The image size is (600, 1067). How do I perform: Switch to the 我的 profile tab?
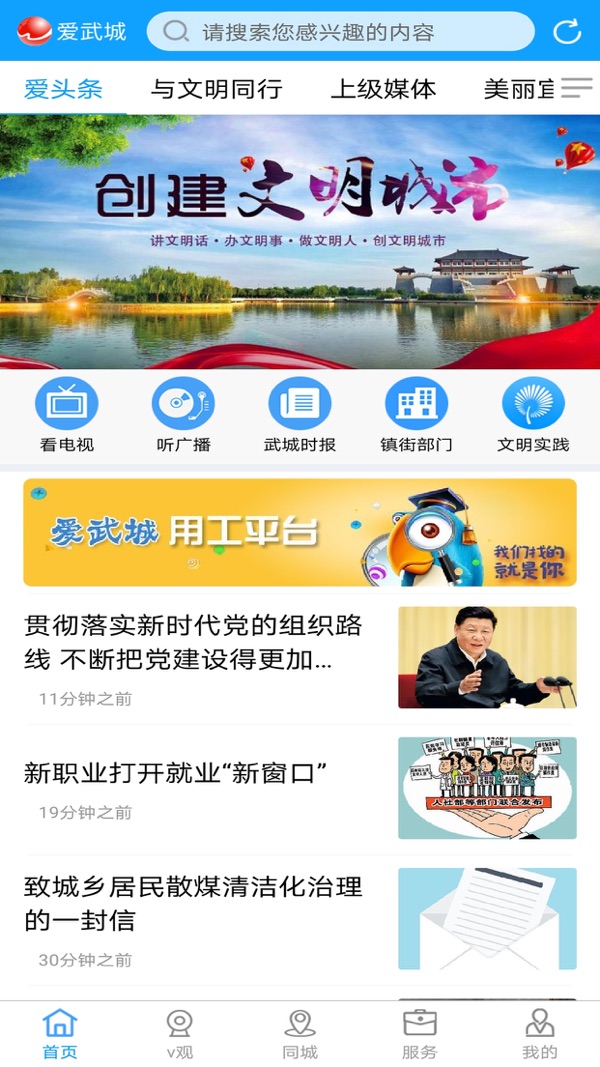tap(540, 1034)
